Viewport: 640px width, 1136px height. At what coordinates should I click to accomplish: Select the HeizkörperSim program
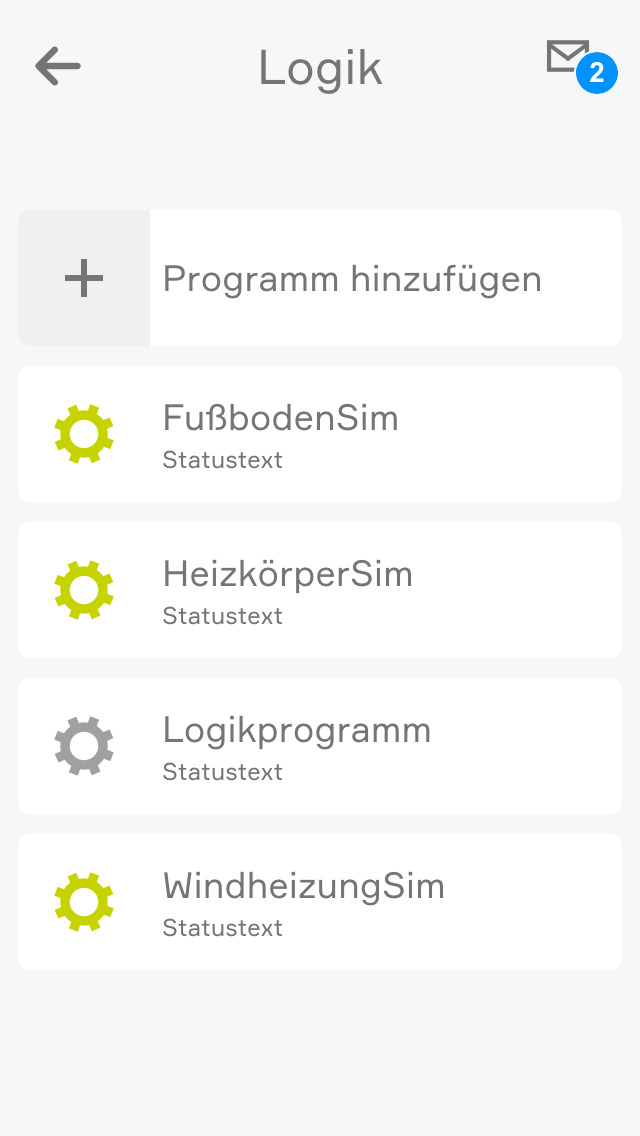(320, 590)
